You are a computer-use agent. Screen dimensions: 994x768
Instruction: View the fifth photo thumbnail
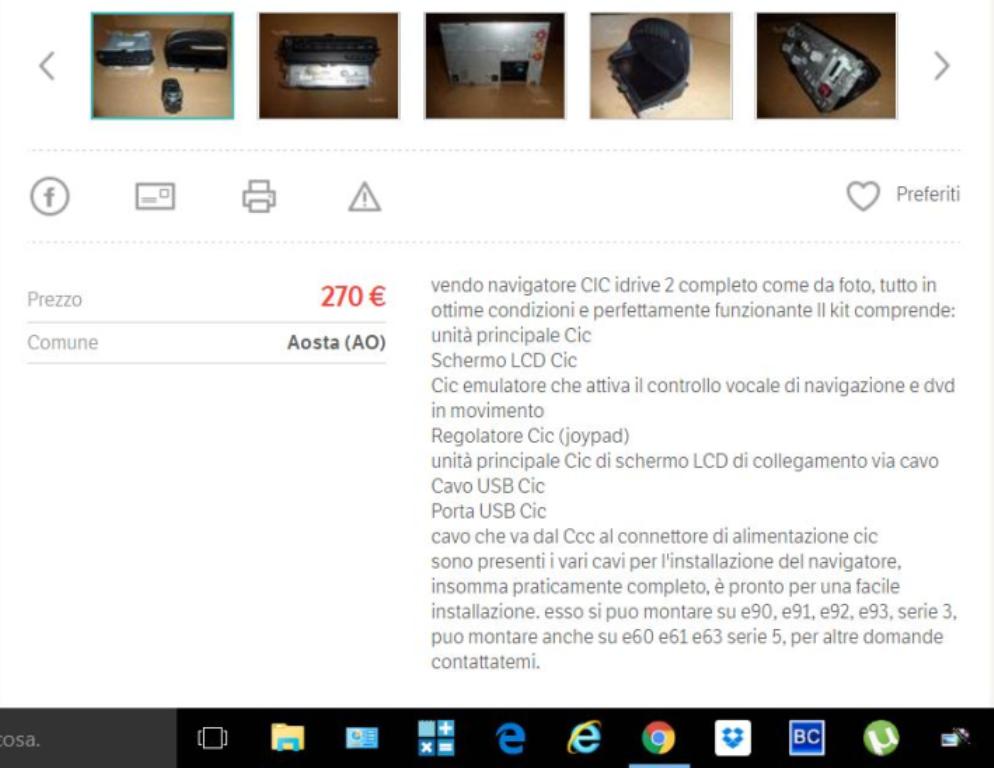[x=826, y=66]
